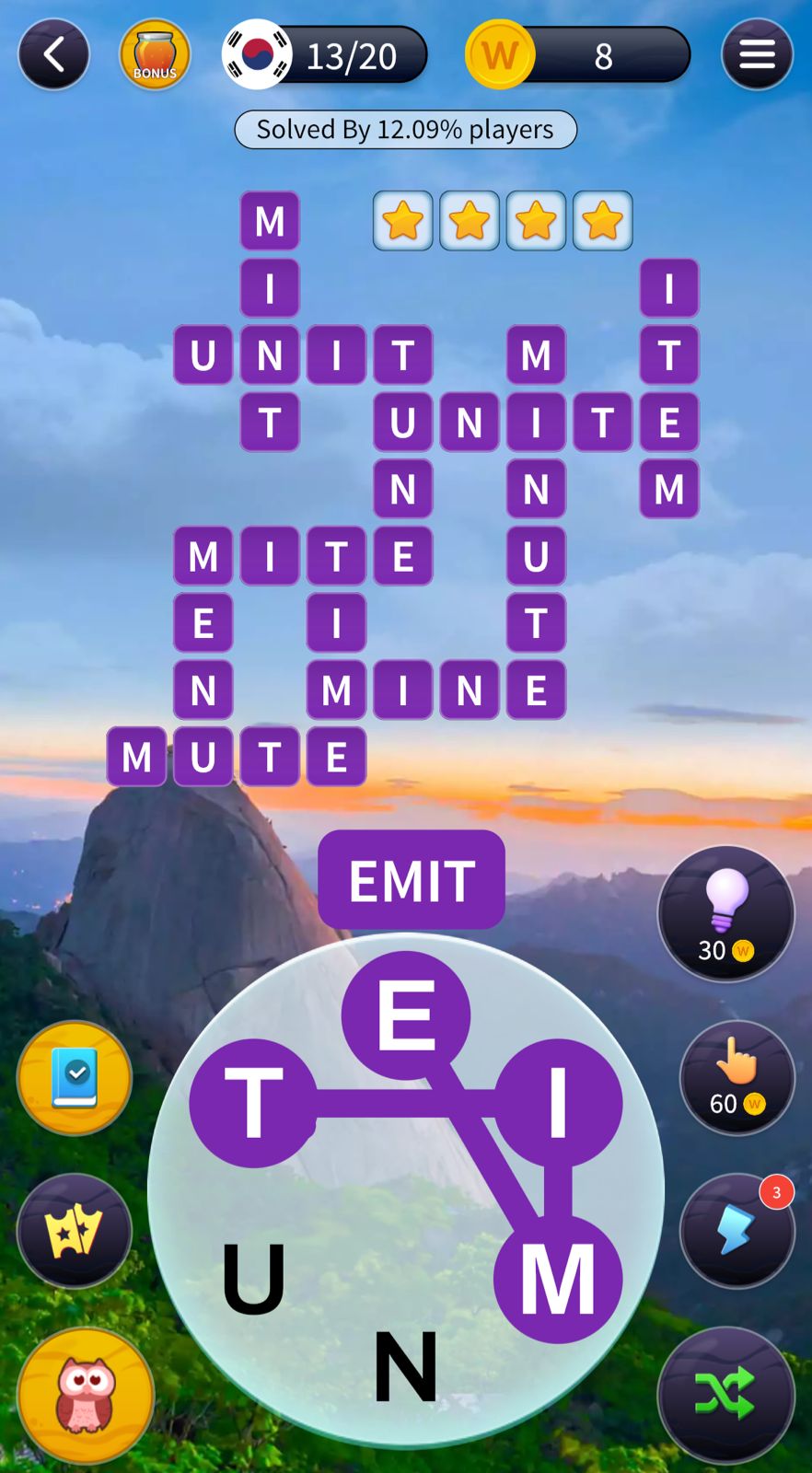The image size is (812, 1473).
Task: Open the coin balance showing 8
Action: pyautogui.click(x=578, y=55)
